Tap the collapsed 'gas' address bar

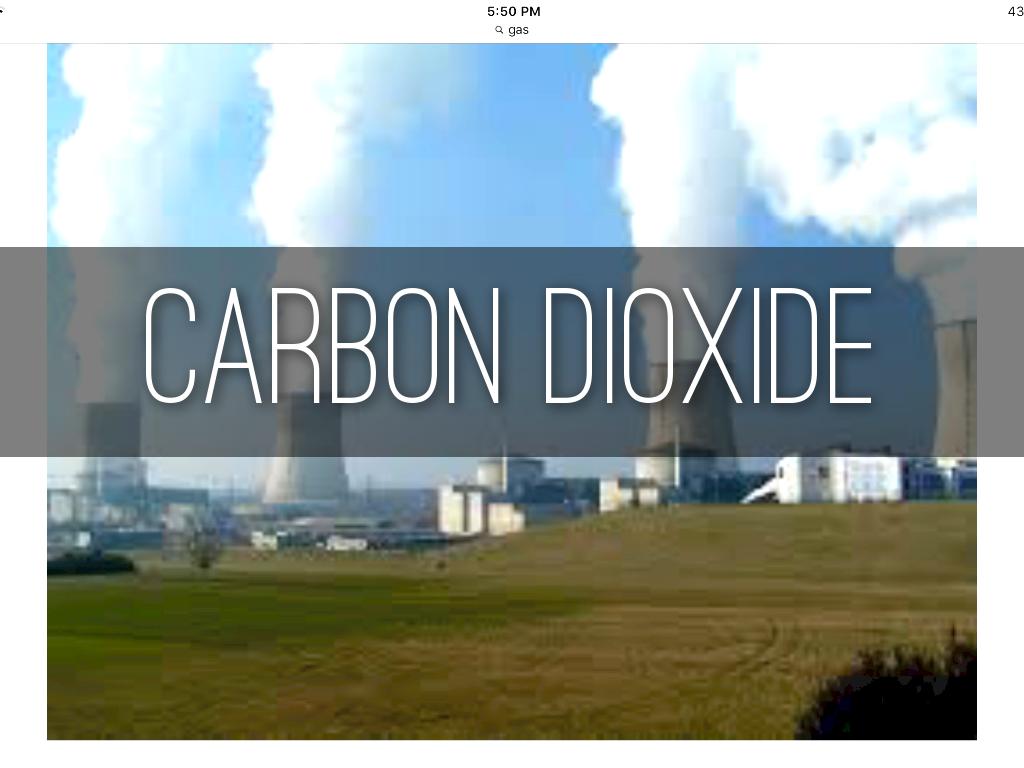(x=512, y=30)
